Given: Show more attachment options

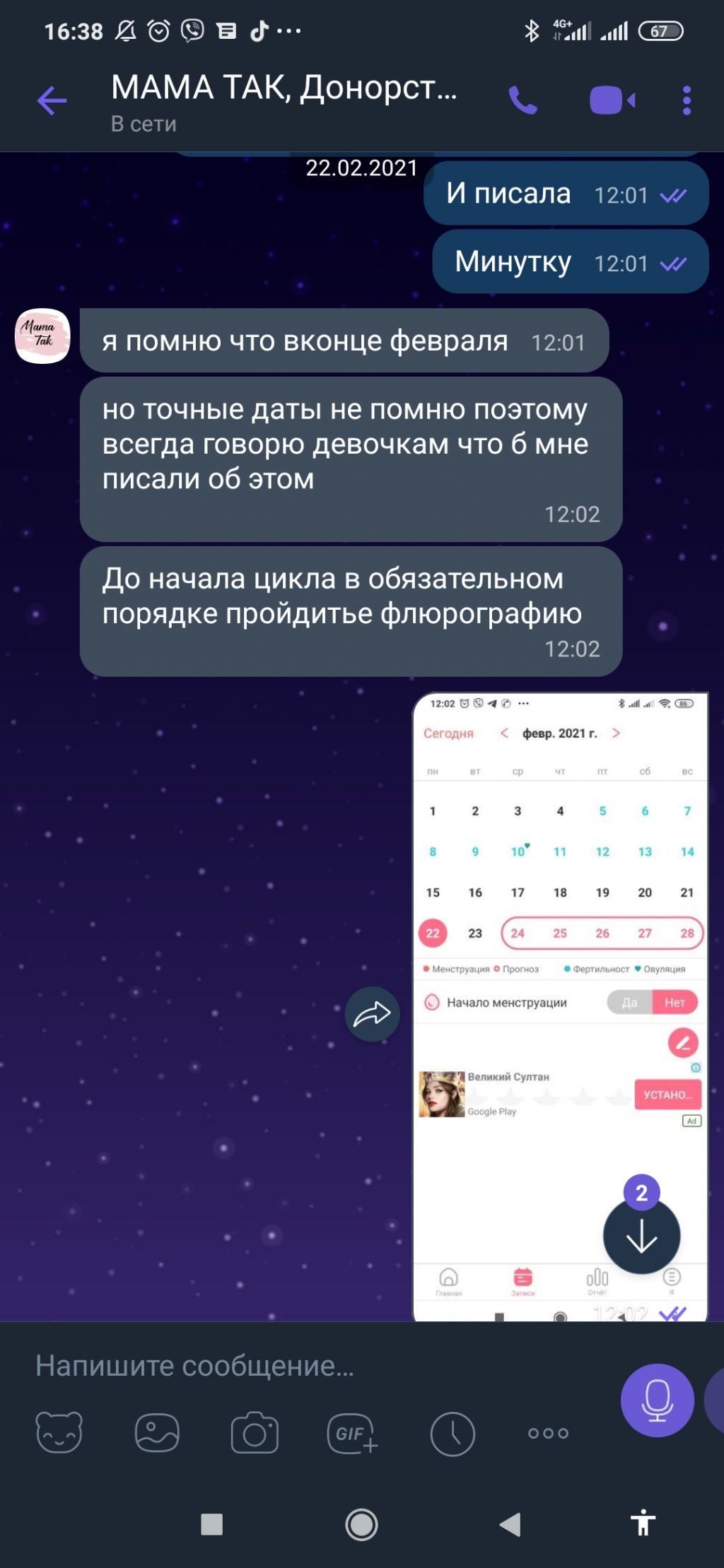Looking at the screenshot, I should (x=548, y=1433).
